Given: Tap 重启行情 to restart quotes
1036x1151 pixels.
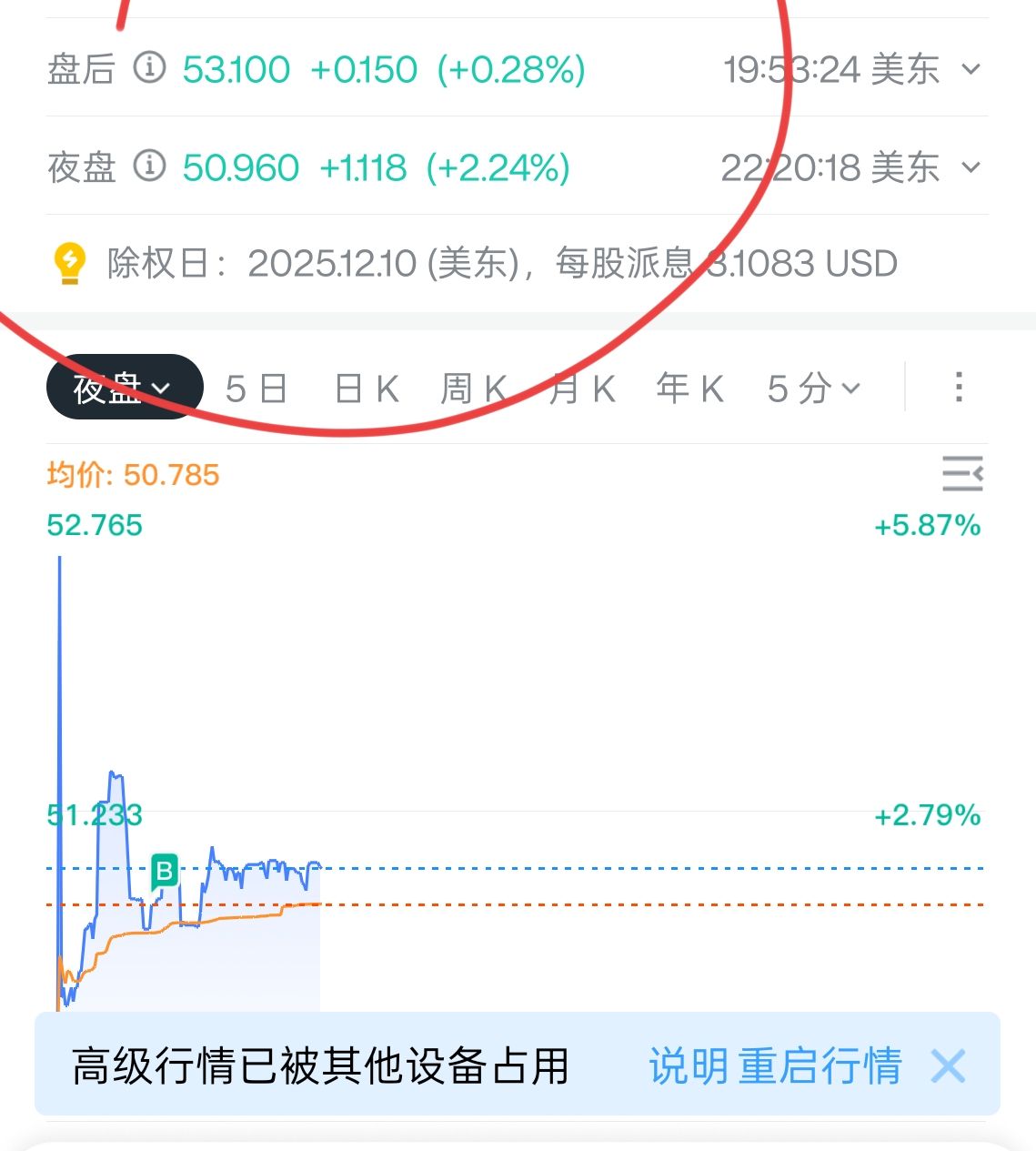Looking at the screenshot, I should click(x=820, y=1065).
